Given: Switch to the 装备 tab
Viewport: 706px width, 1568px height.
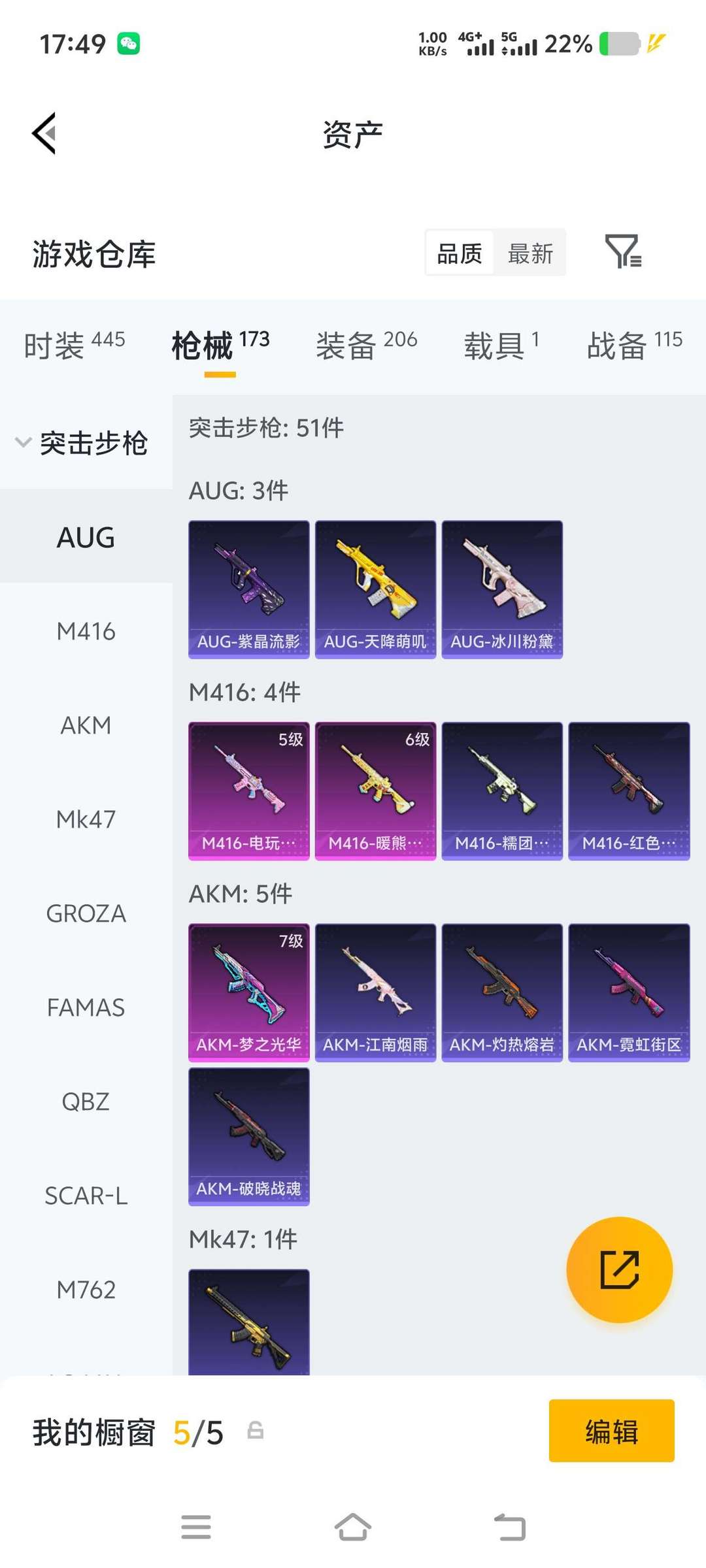Looking at the screenshot, I should tap(366, 344).
